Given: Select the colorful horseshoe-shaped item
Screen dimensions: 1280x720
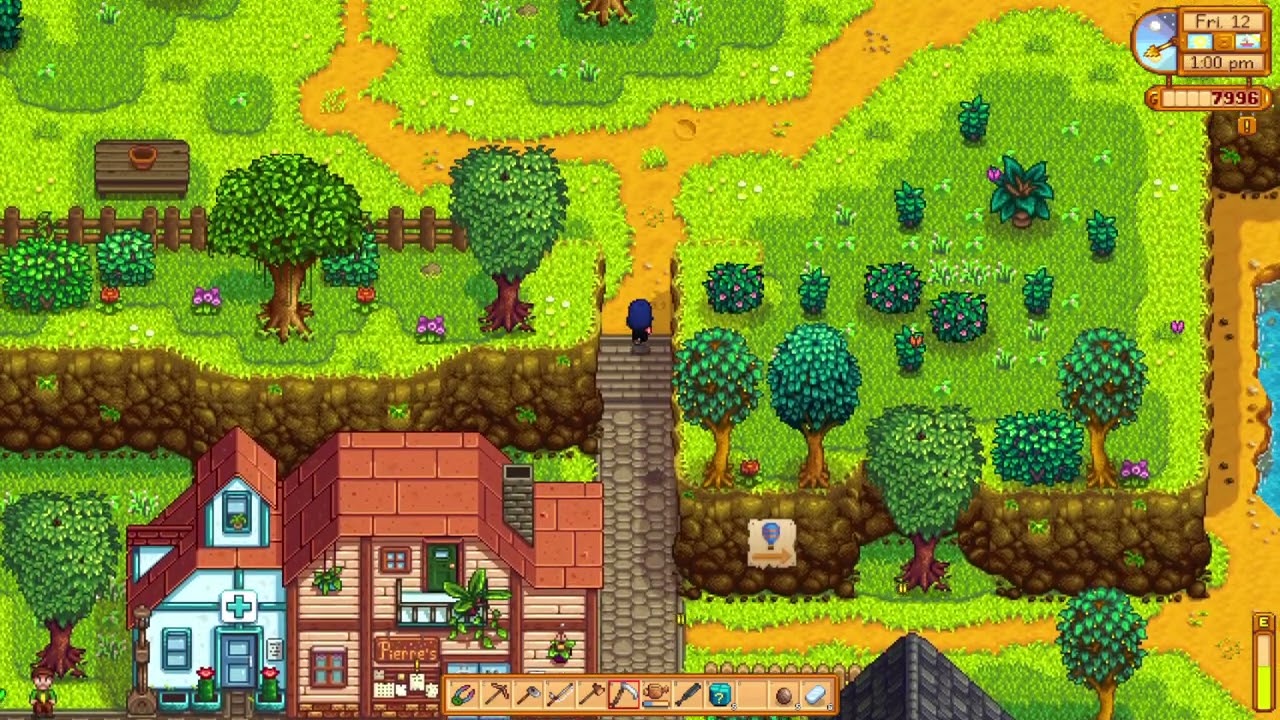Looking at the screenshot, I should click(463, 694).
